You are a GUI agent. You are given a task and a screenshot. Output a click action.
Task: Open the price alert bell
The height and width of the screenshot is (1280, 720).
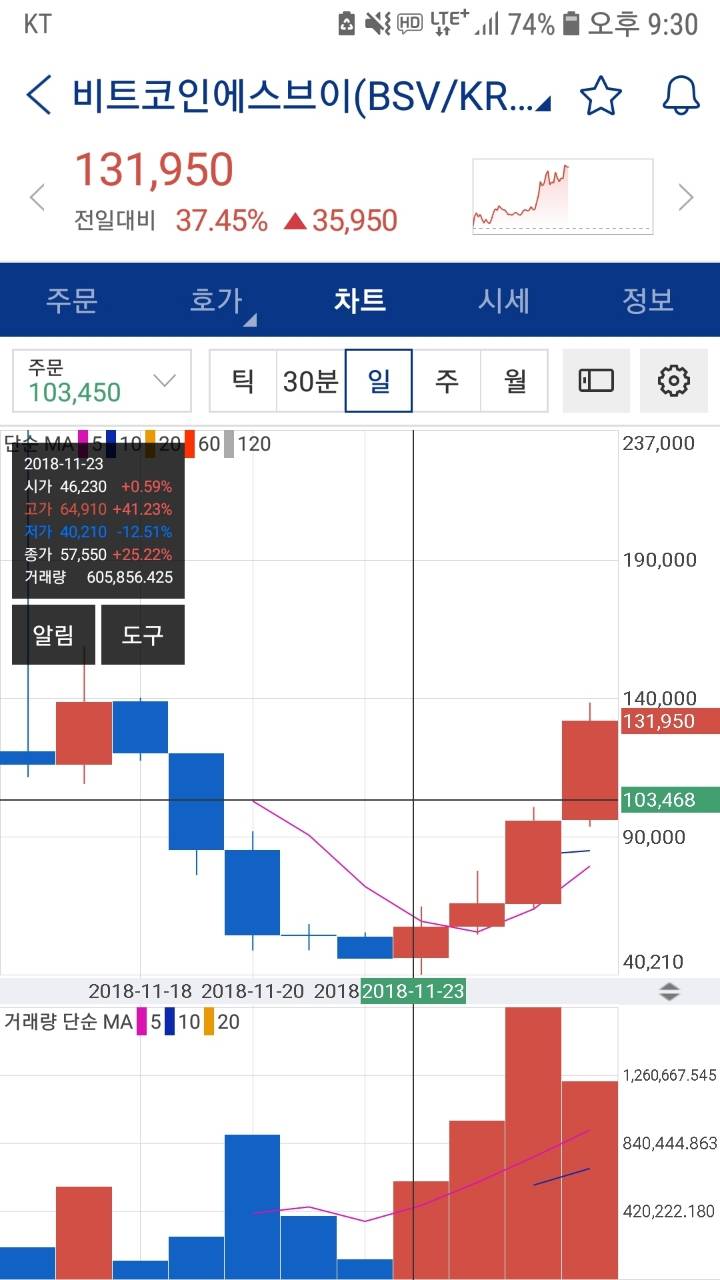682,95
